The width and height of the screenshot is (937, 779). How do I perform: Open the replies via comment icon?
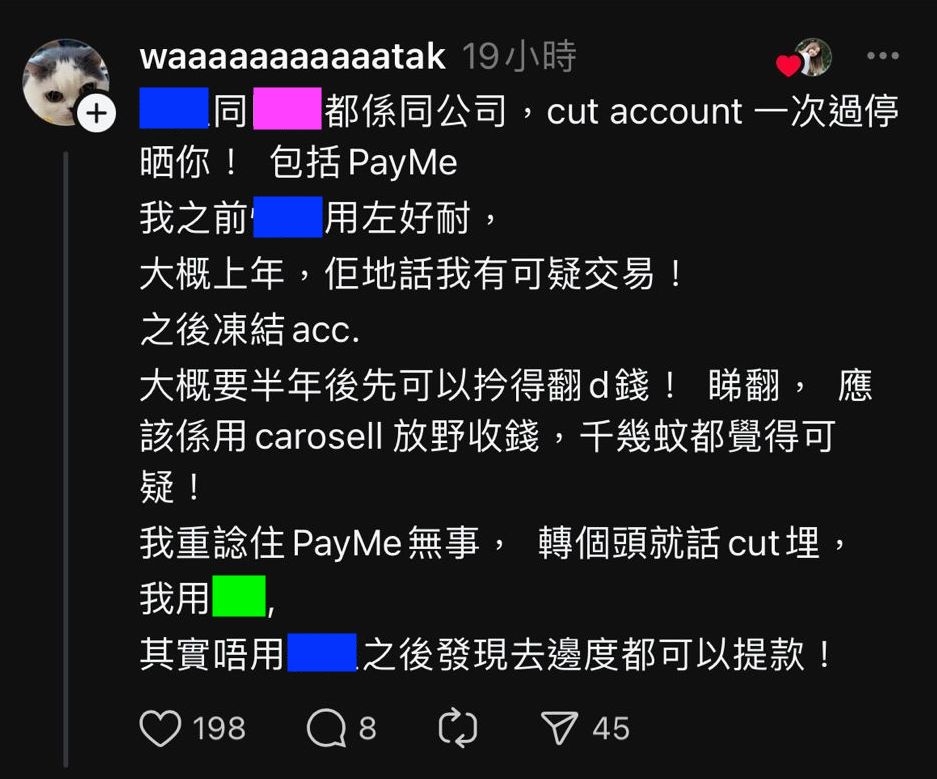pos(327,728)
